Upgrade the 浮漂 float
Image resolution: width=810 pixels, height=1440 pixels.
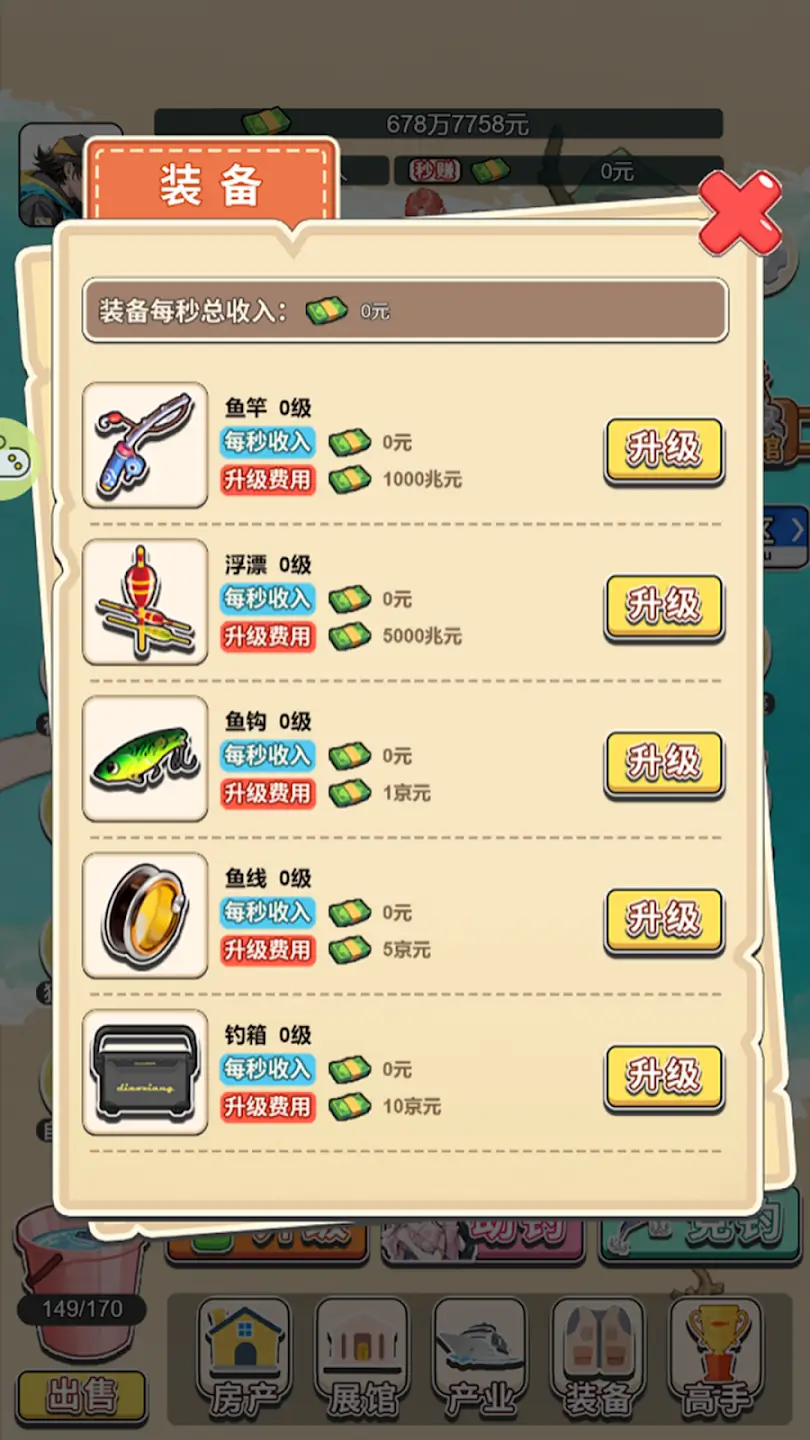click(664, 608)
